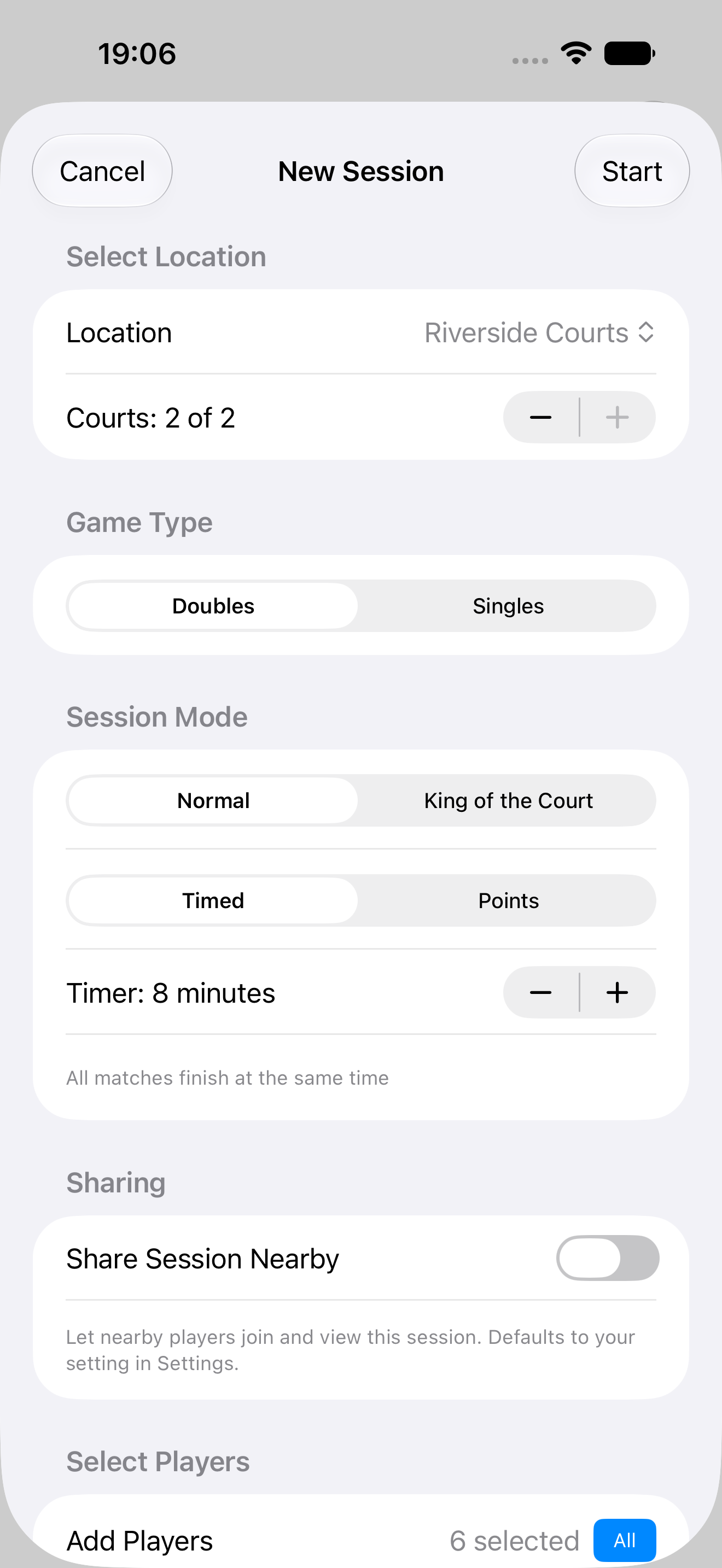Open the Riverside Courts location picker

point(539,332)
